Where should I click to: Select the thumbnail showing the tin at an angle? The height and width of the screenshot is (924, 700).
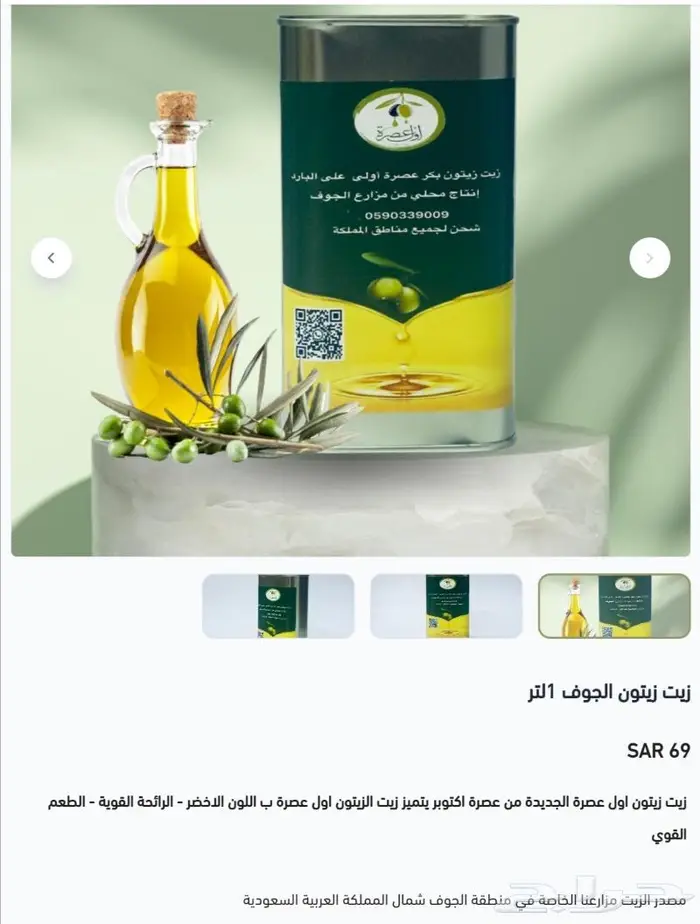278,606
